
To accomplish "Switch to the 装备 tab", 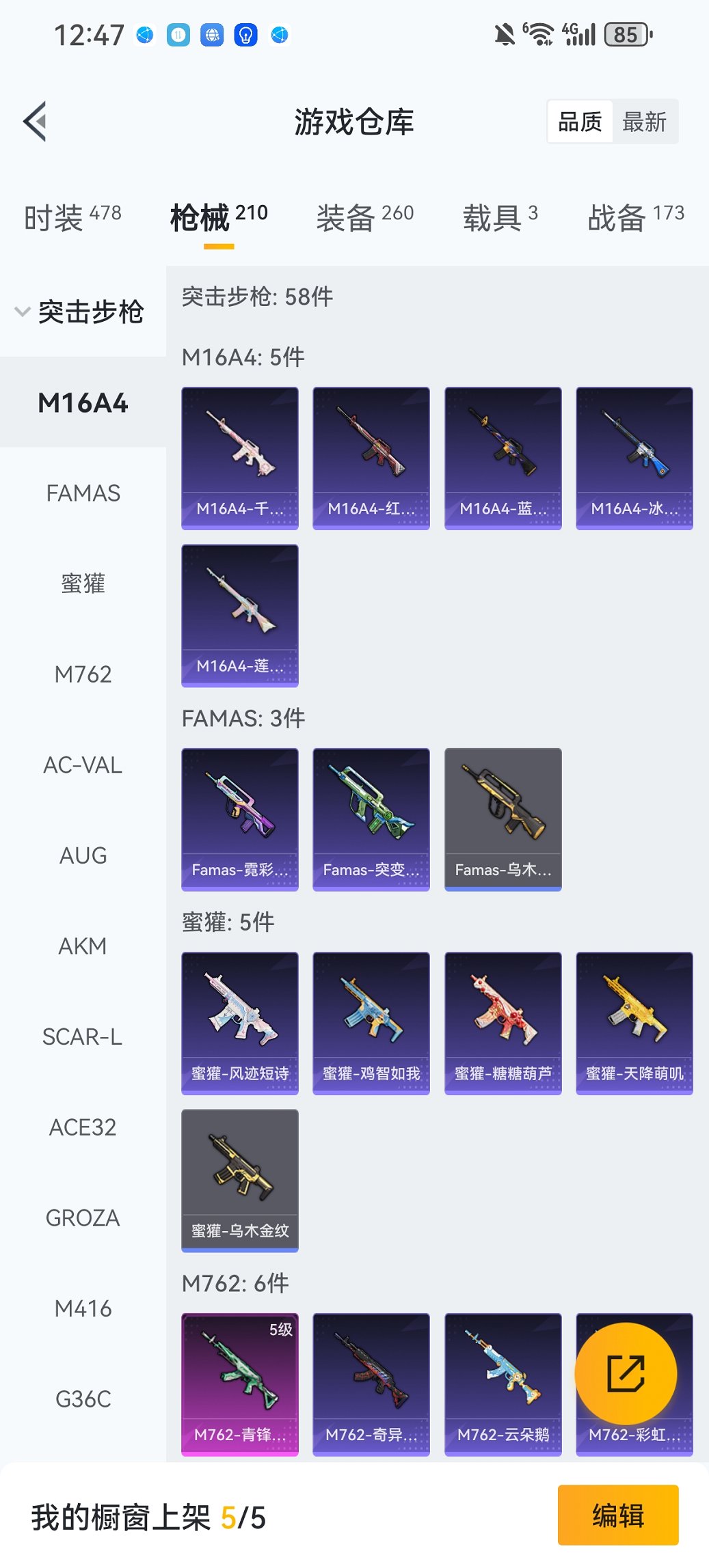I will 364,217.
